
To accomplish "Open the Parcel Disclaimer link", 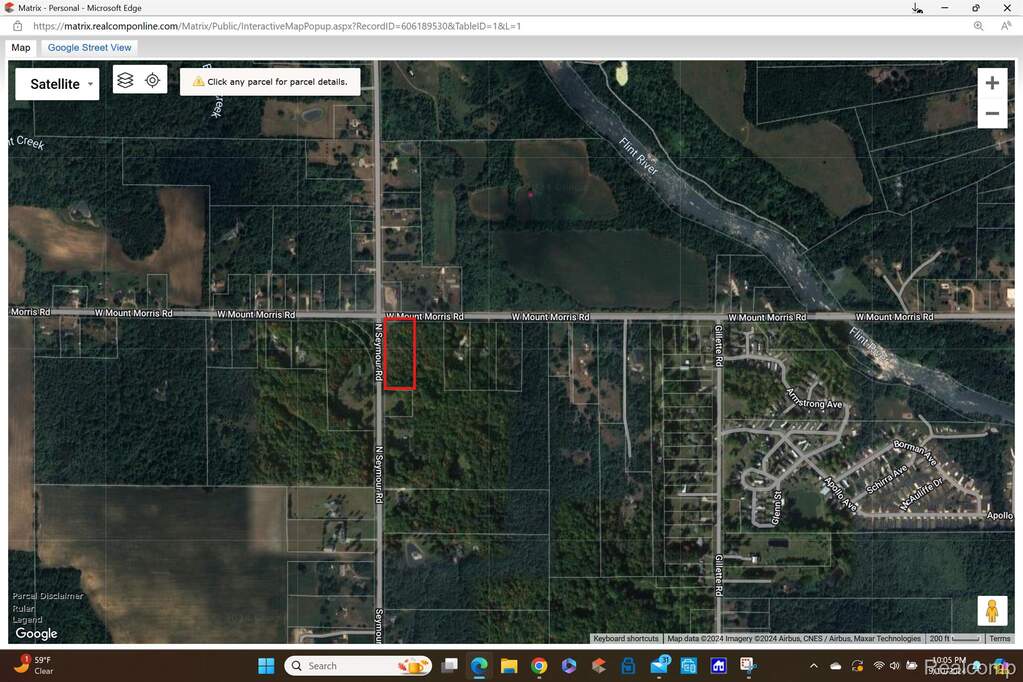I will tap(47, 596).
